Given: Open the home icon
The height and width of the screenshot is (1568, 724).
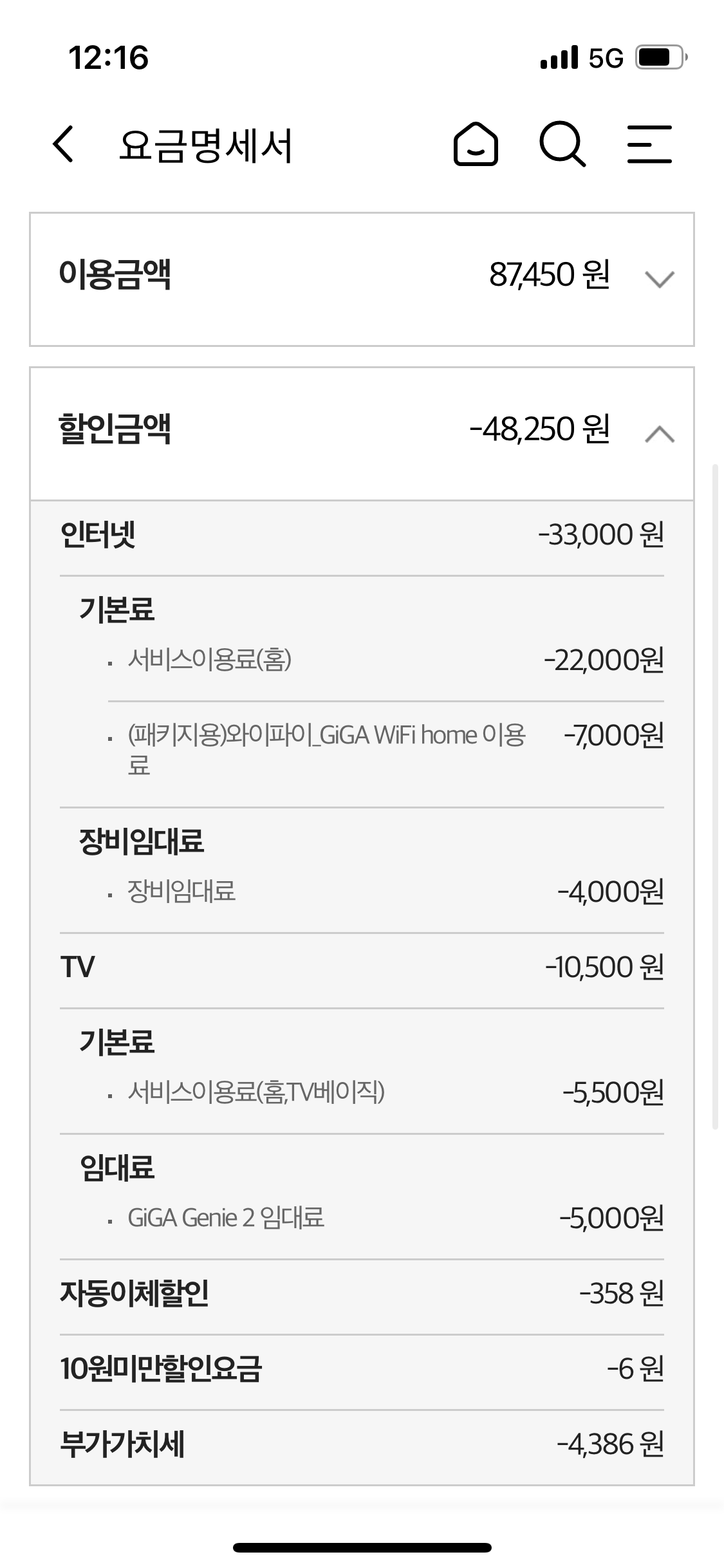Looking at the screenshot, I should (x=476, y=144).
